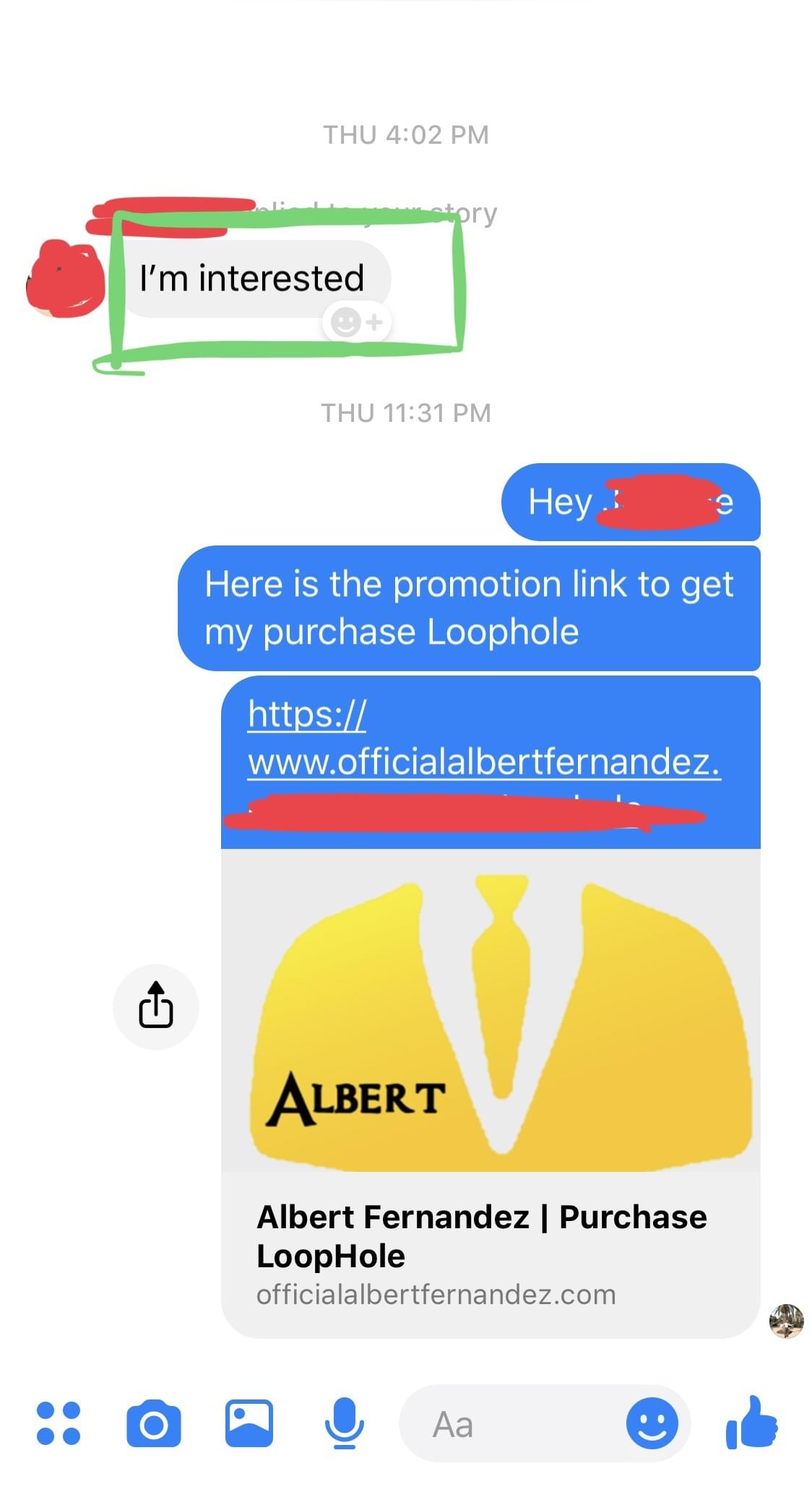Open the more actions four-dot menu
812x1497 pixels.
click(59, 1423)
